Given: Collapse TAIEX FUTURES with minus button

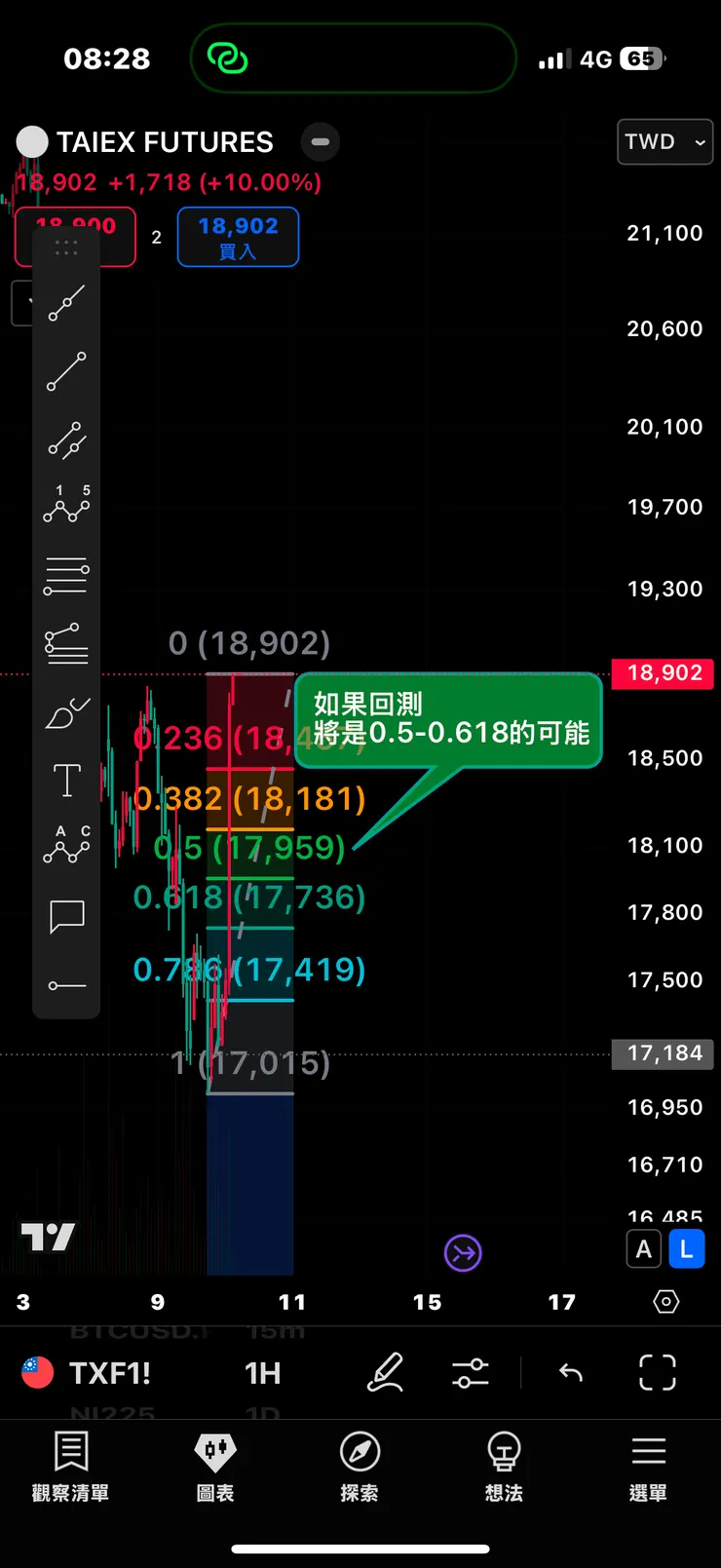Looking at the screenshot, I should 321,142.
